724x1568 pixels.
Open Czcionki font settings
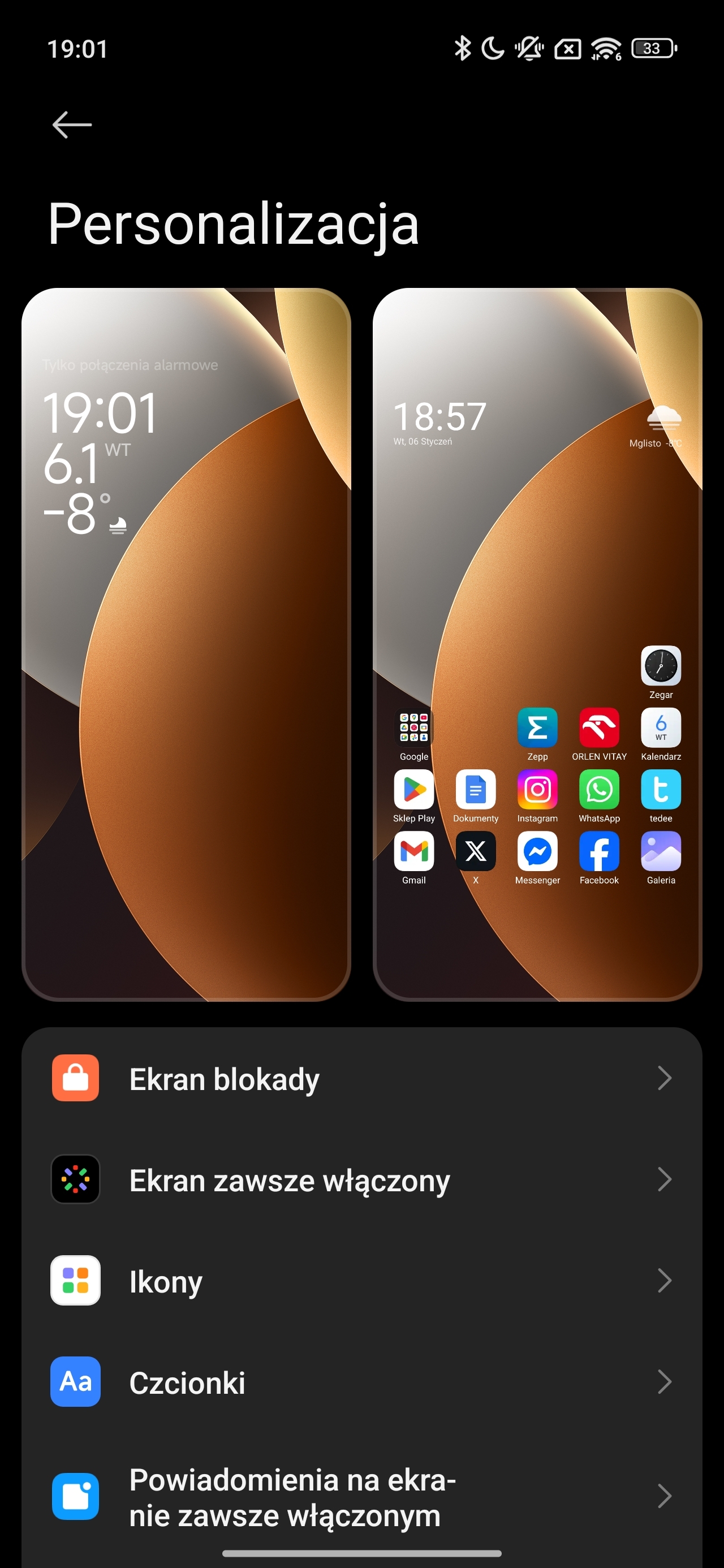pyautogui.click(x=361, y=1382)
